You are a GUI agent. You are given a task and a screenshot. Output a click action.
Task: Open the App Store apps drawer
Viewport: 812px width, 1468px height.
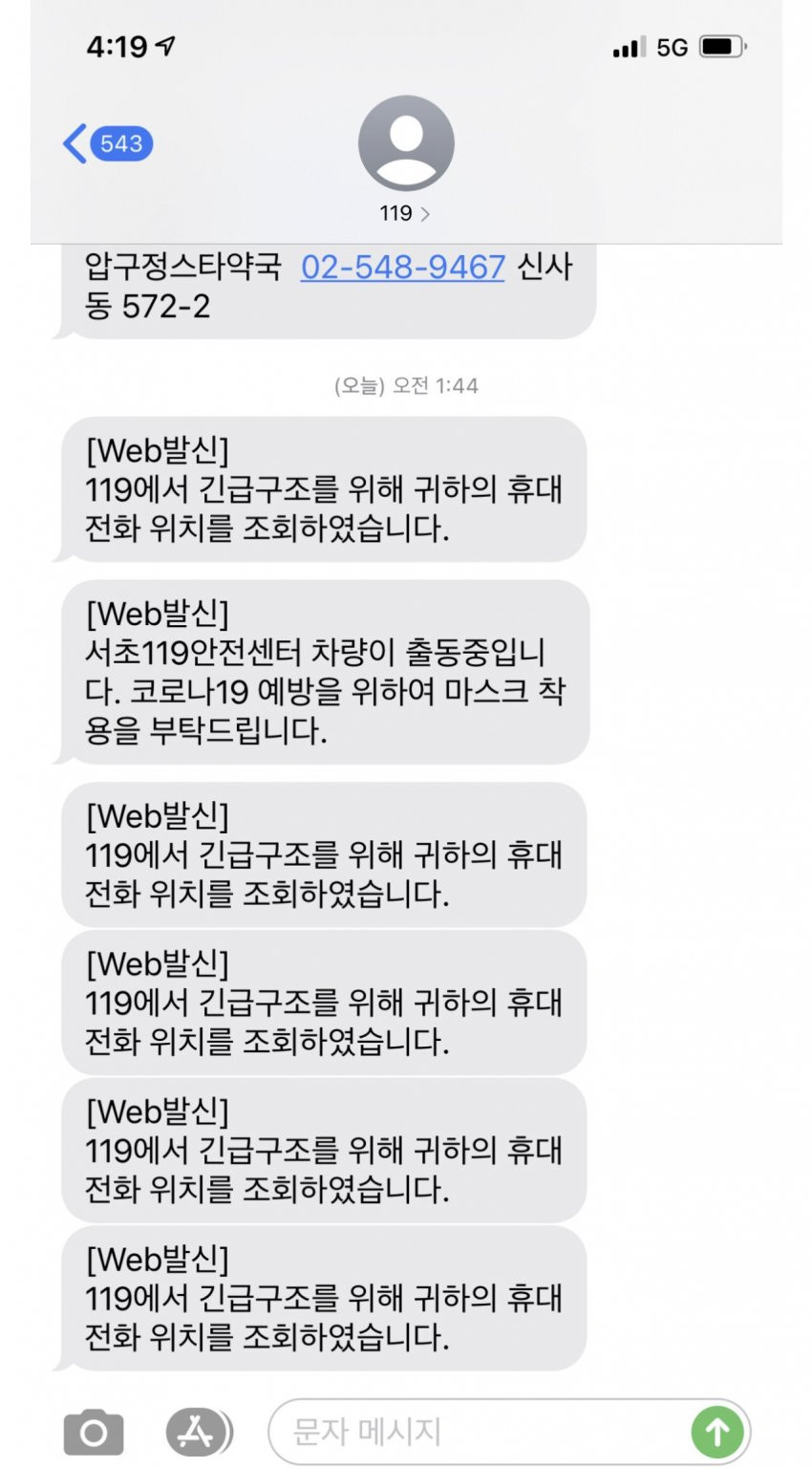click(199, 1432)
